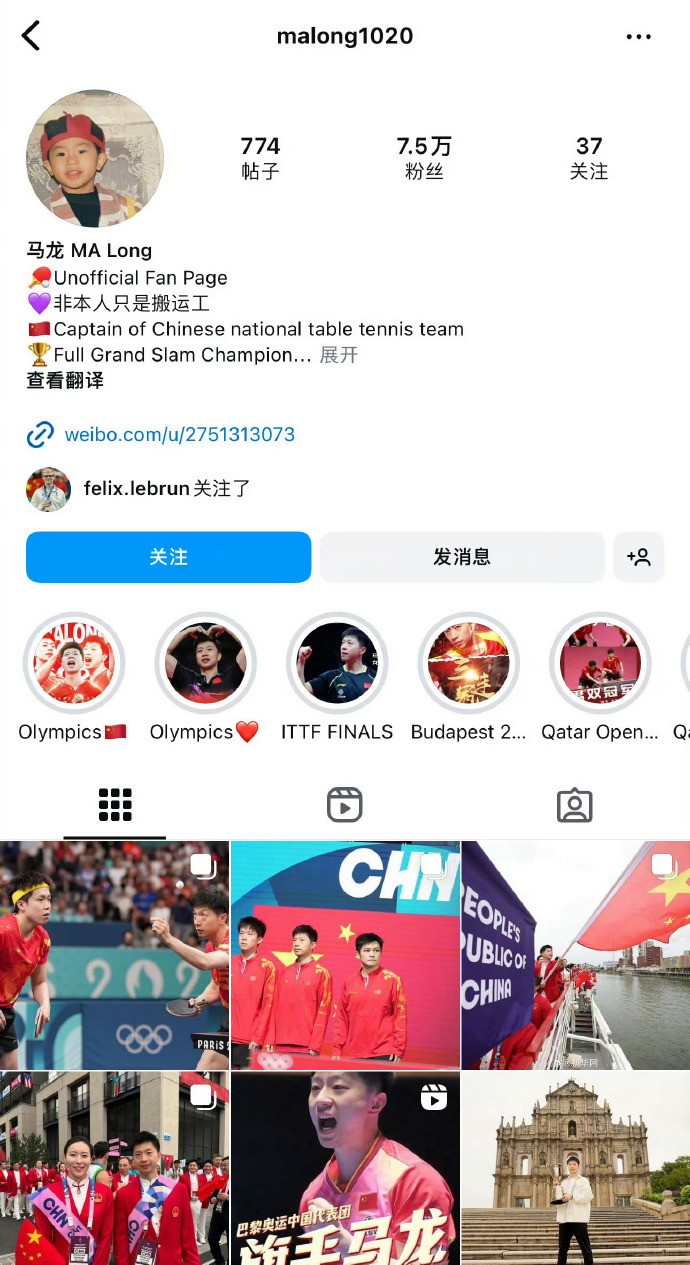Image resolution: width=690 pixels, height=1265 pixels.
Task: Open suggested accounts with the add-person icon
Action: (639, 557)
